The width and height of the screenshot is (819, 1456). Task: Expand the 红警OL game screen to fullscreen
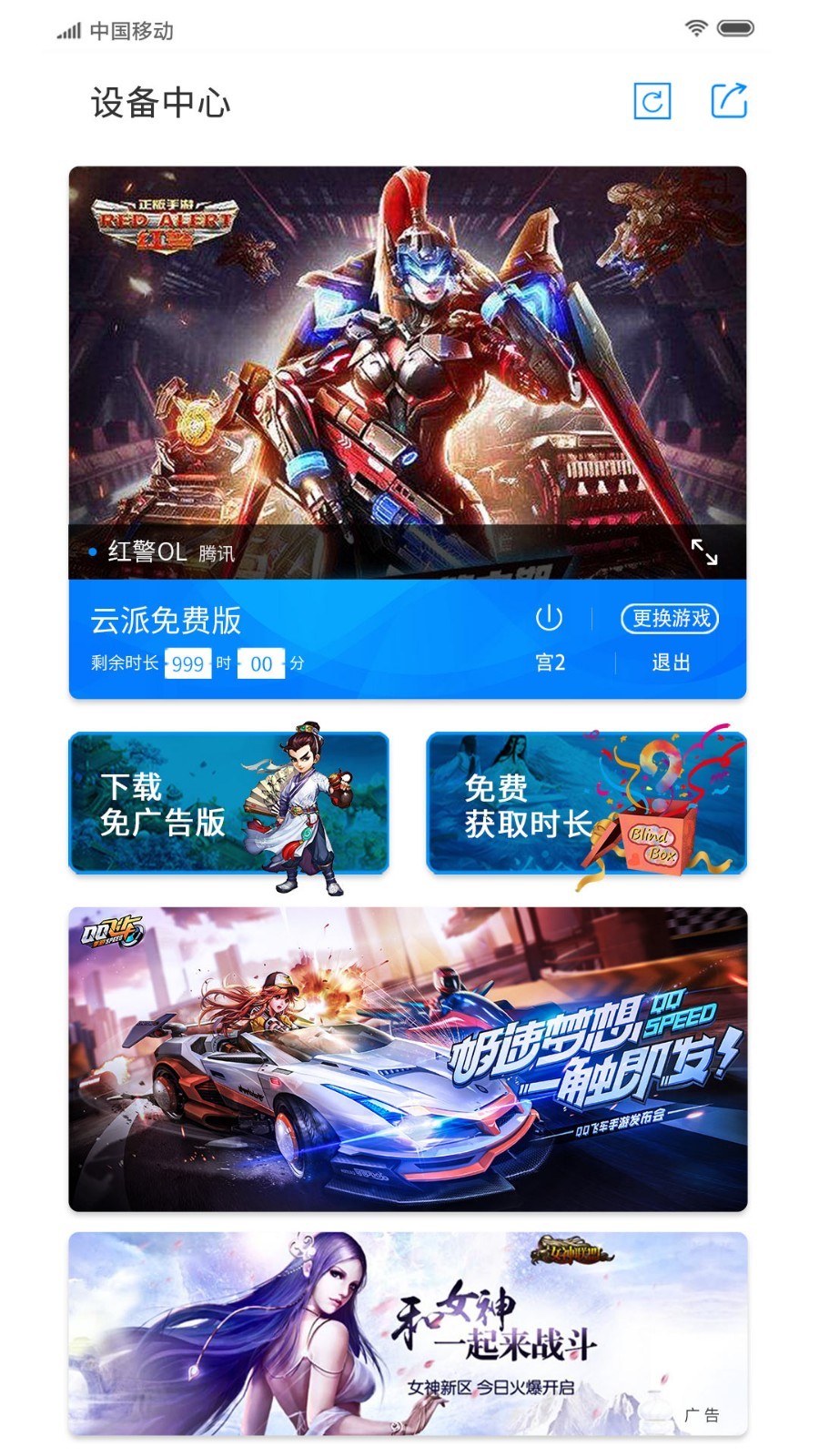tap(703, 551)
